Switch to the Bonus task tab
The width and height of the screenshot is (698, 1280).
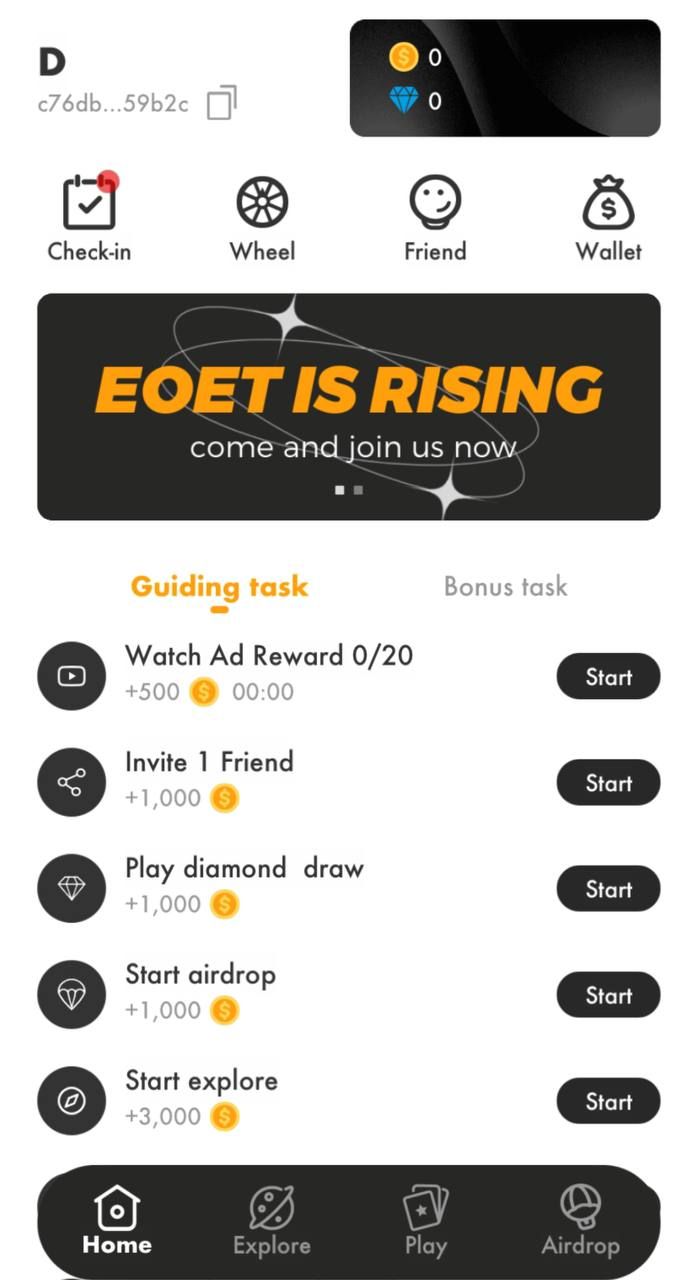505,586
